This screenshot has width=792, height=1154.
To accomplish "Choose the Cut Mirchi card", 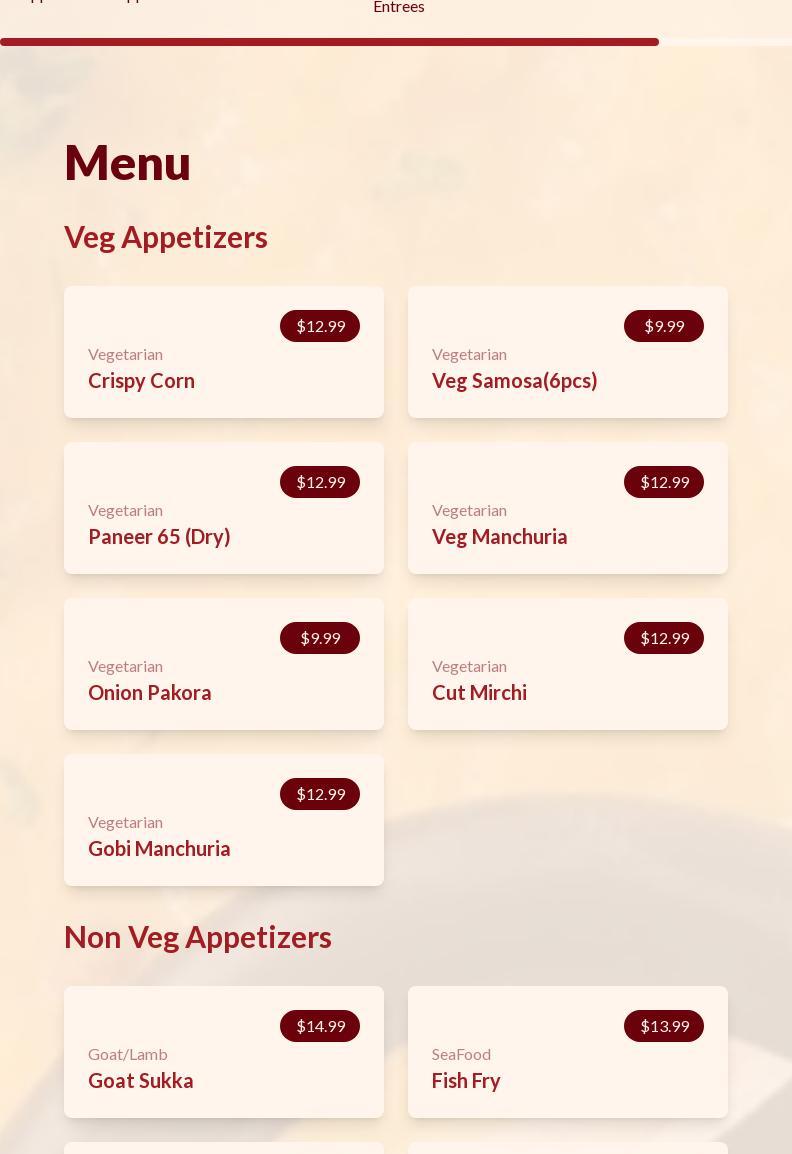I will [x=567, y=664].
